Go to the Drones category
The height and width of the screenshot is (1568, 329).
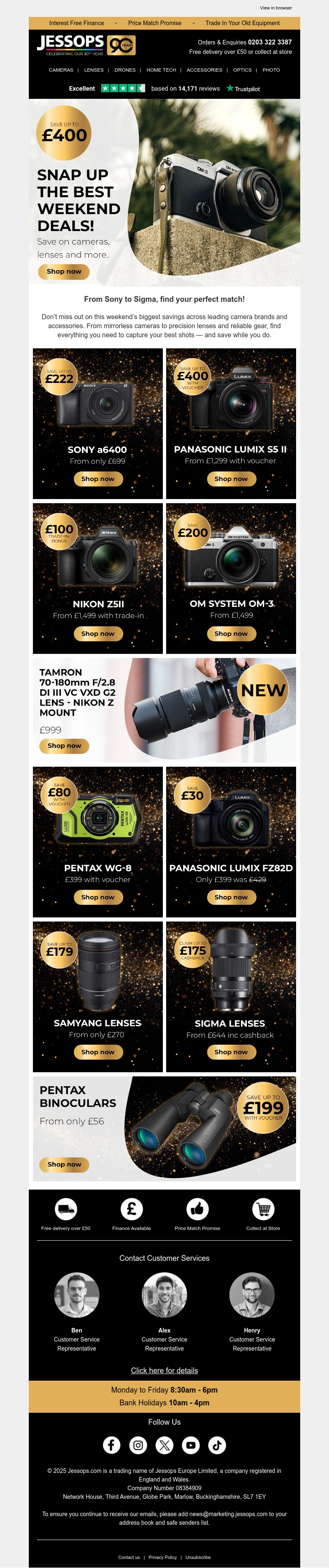pos(125,70)
